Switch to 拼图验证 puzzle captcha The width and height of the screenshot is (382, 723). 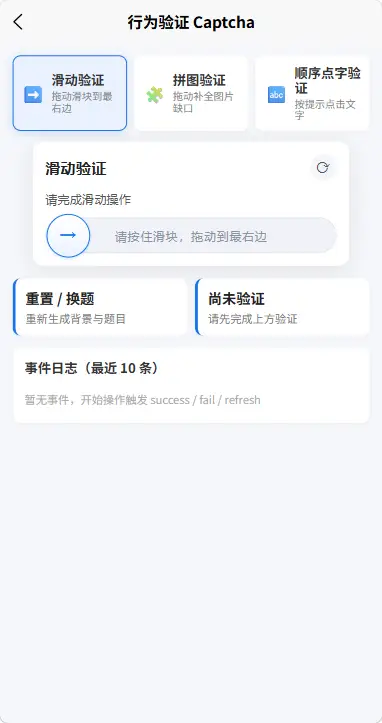[x=191, y=93]
